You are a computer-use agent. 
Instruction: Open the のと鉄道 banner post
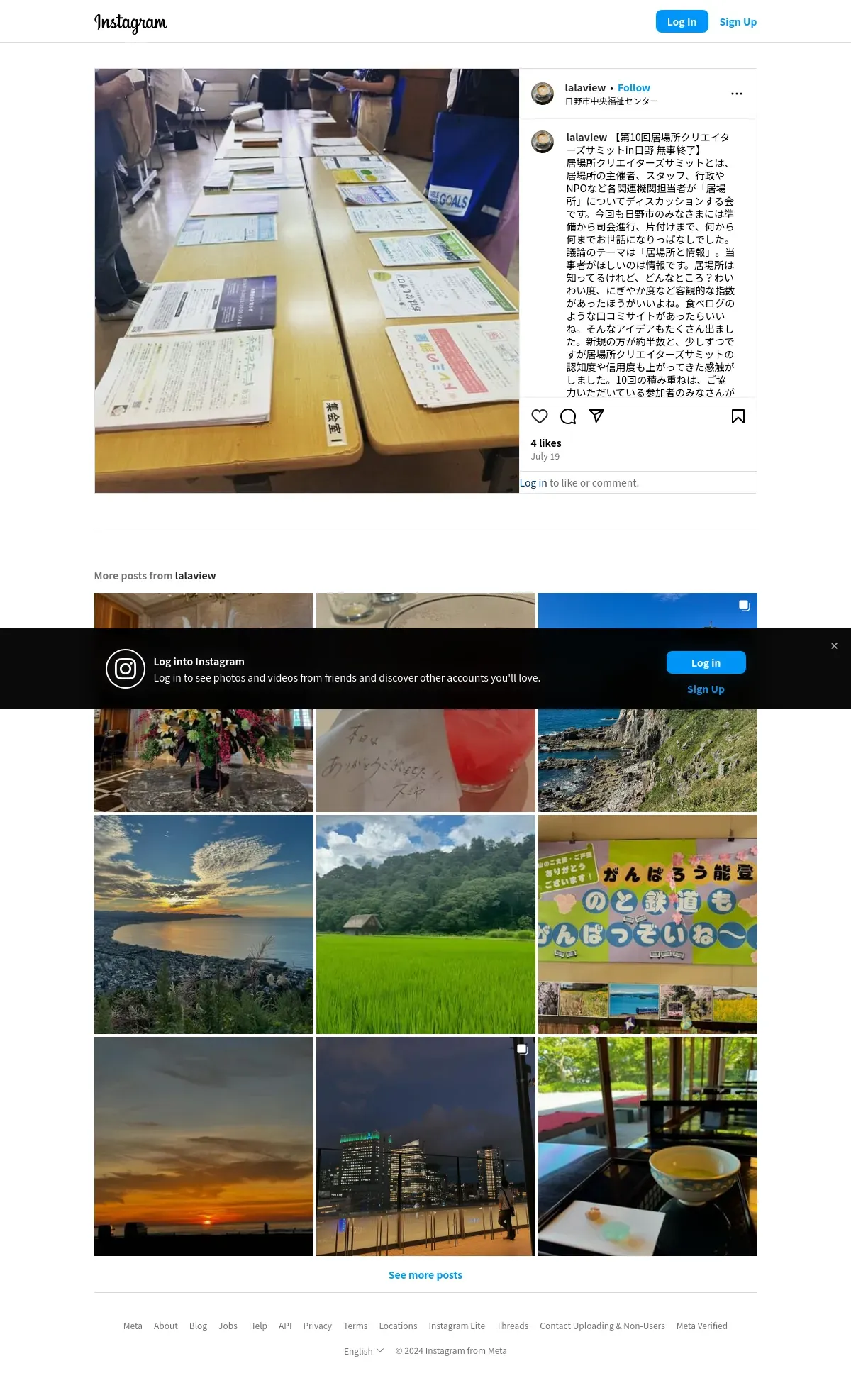[x=647, y=924]
